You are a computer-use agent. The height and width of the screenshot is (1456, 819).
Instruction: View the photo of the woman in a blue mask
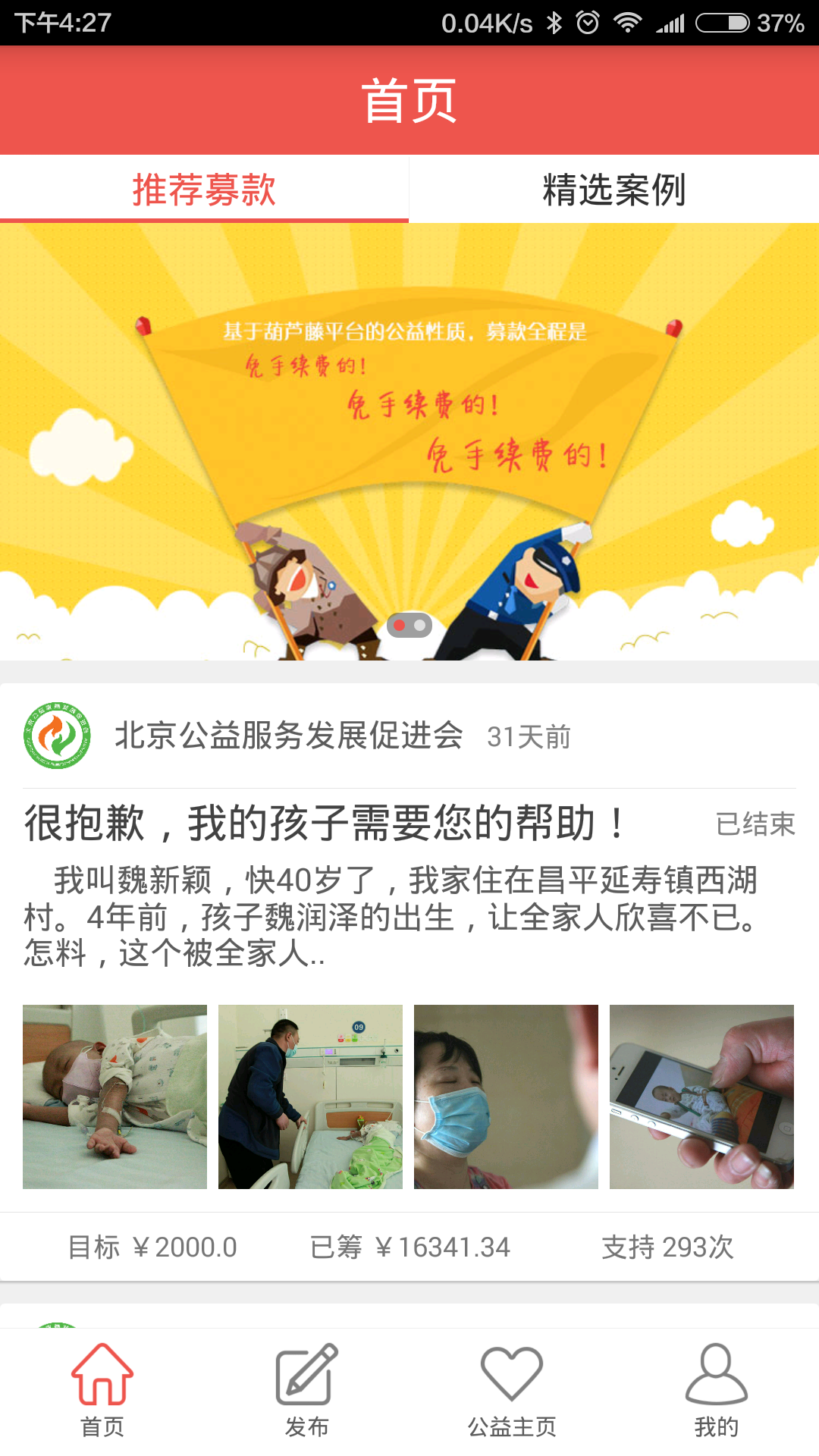[506, 1097]
